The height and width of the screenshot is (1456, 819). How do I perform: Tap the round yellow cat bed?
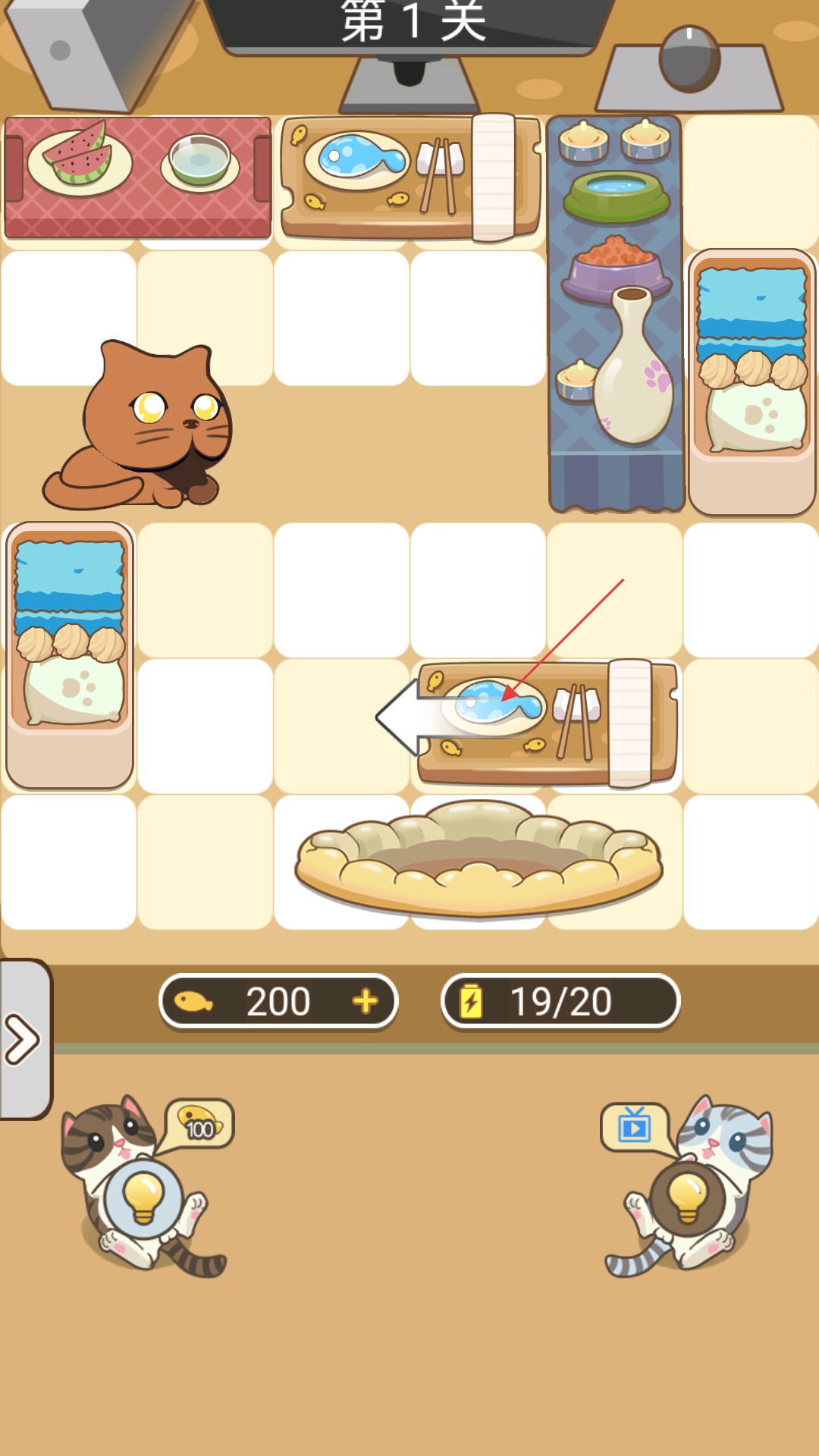pos(479,859)
